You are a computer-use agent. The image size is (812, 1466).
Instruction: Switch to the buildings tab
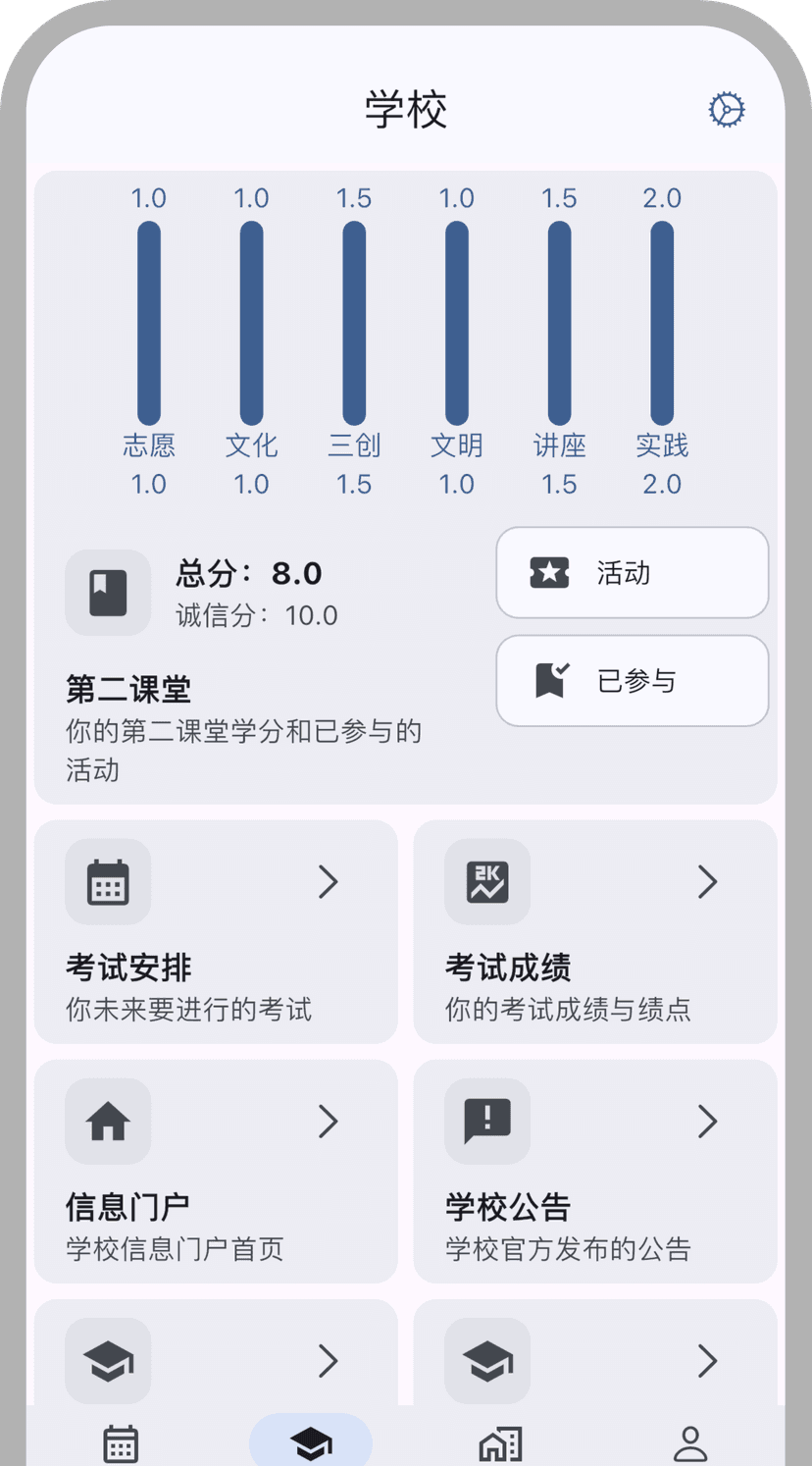click(500, 1443)
